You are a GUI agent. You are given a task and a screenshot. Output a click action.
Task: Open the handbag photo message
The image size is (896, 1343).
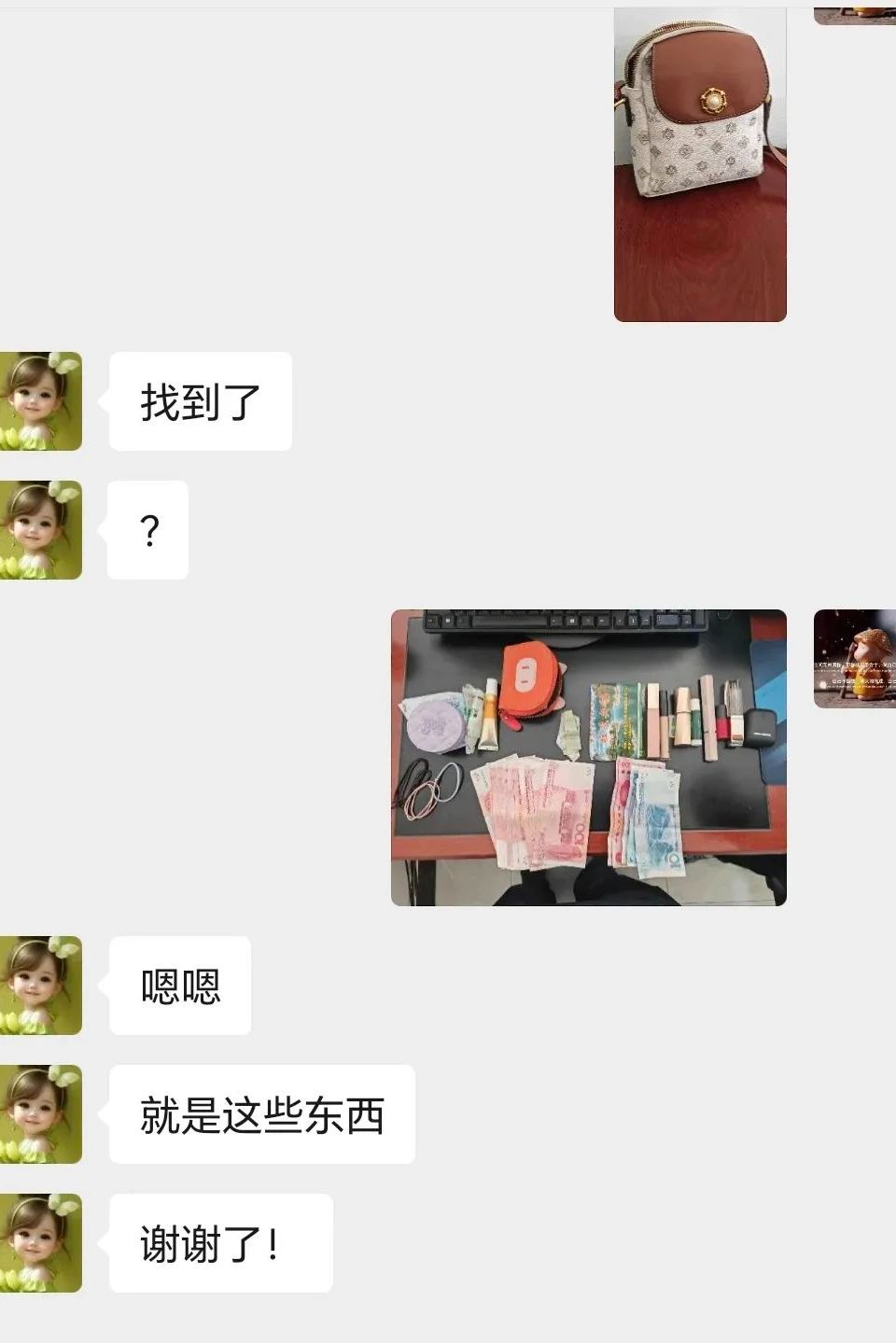pos(700,166)
